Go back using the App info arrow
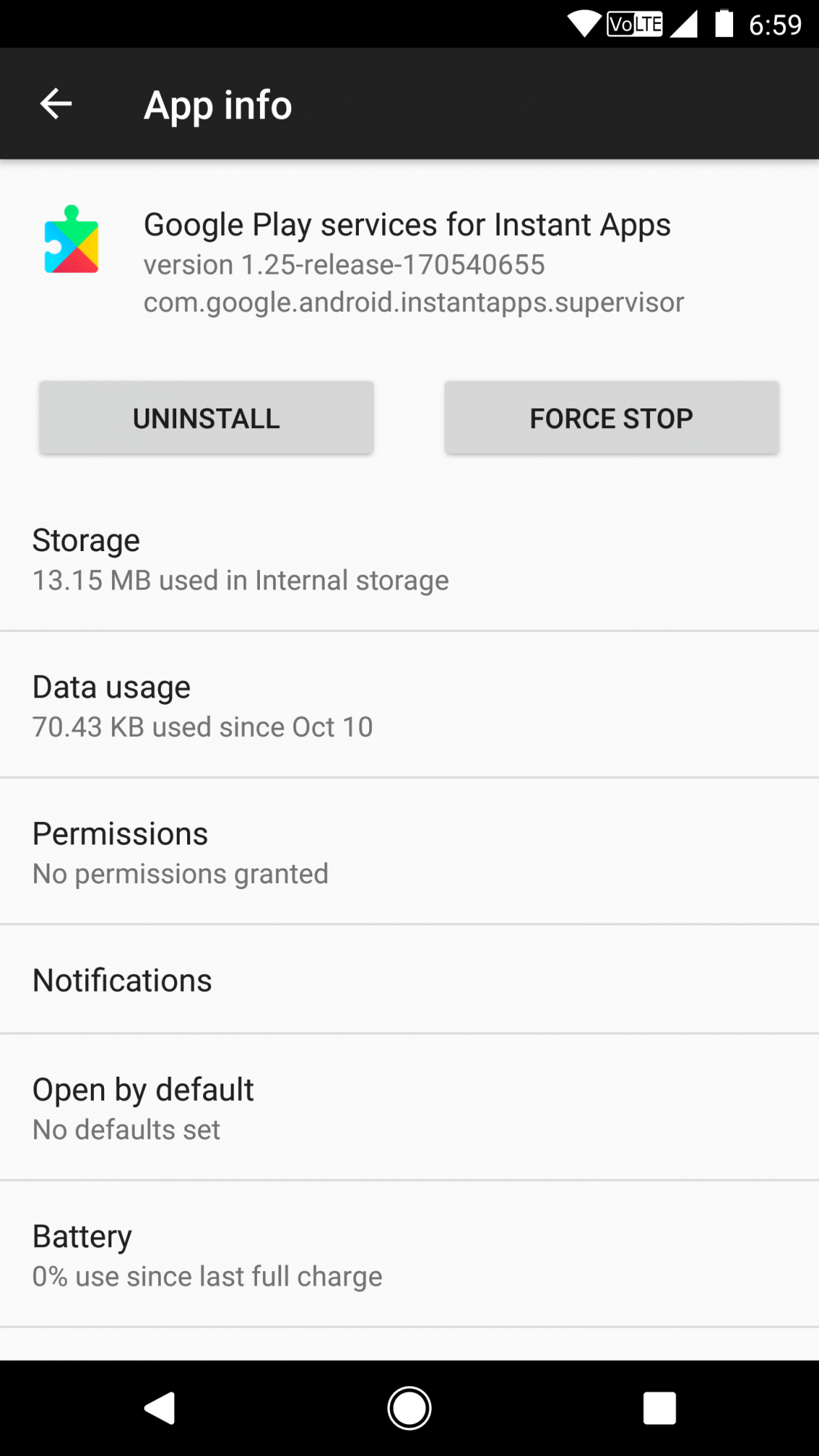The height and width of the screenshot is (1456, 819). (55, 104)
